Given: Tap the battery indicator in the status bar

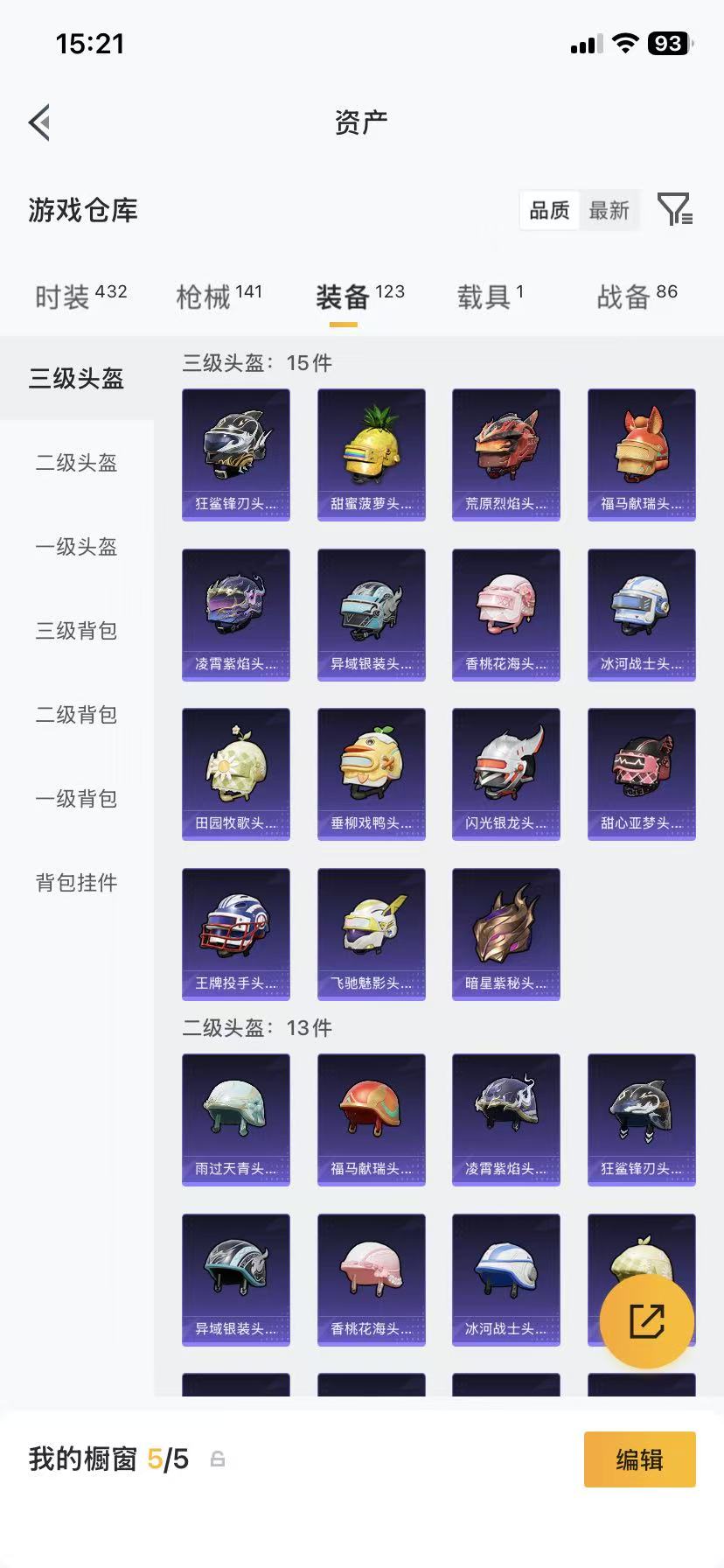Looking at the screenshot, I should (667, 43).
